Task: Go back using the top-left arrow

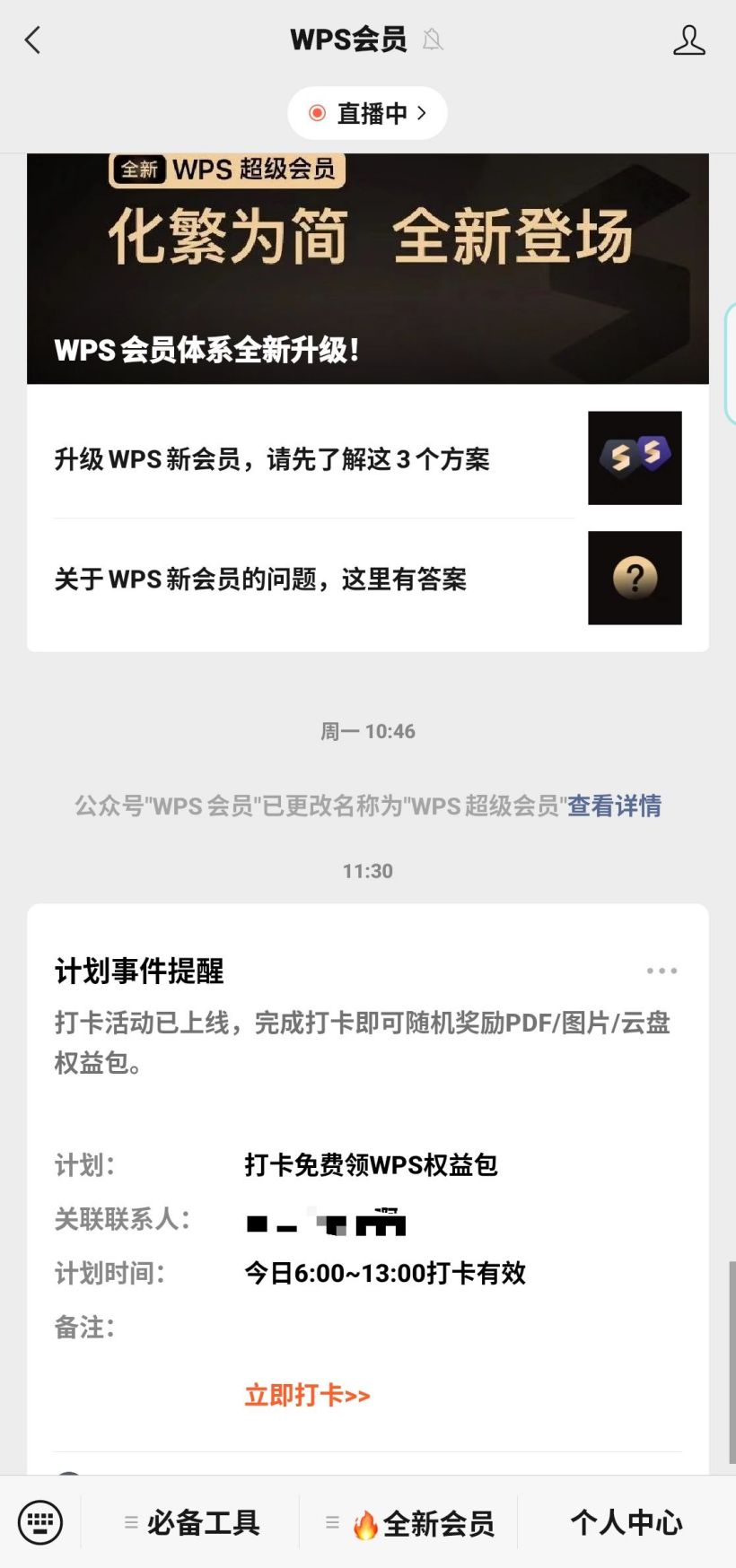Action: pyautogui.click(x=33, y=40)
